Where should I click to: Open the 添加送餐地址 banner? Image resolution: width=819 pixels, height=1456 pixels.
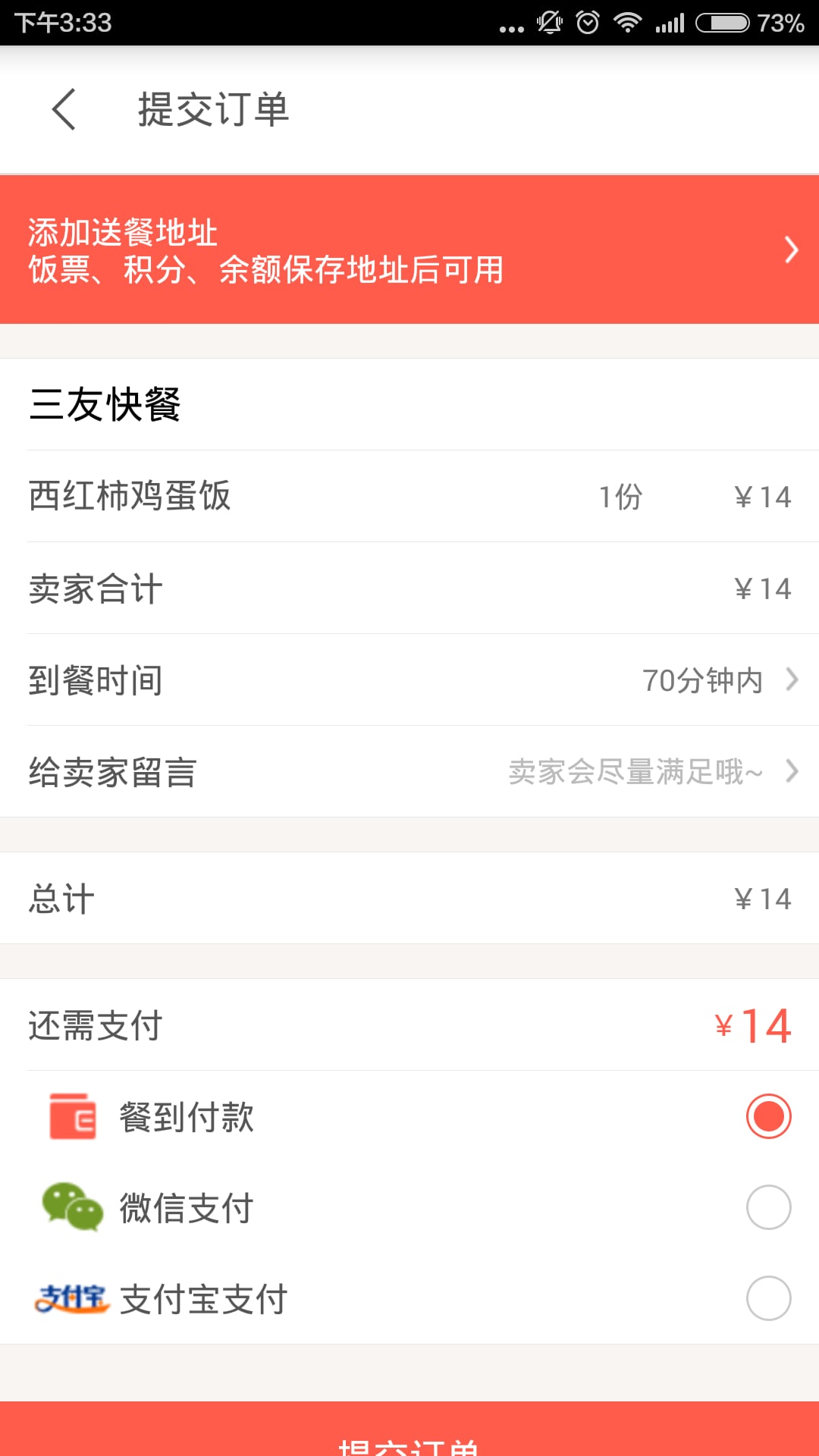(409, 250)
